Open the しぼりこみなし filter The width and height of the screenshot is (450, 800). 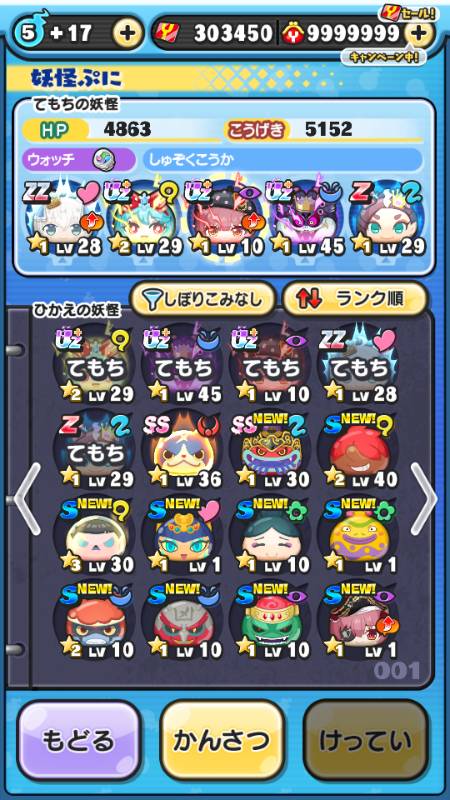coord(203,299)
